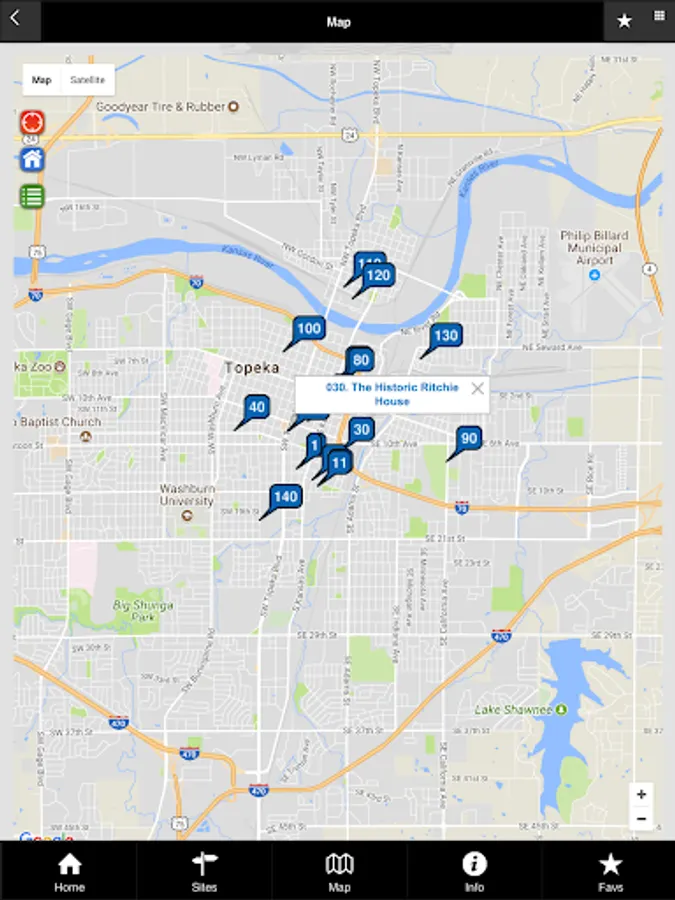
Task: Zoom in with the plus button
Action: 641,794
